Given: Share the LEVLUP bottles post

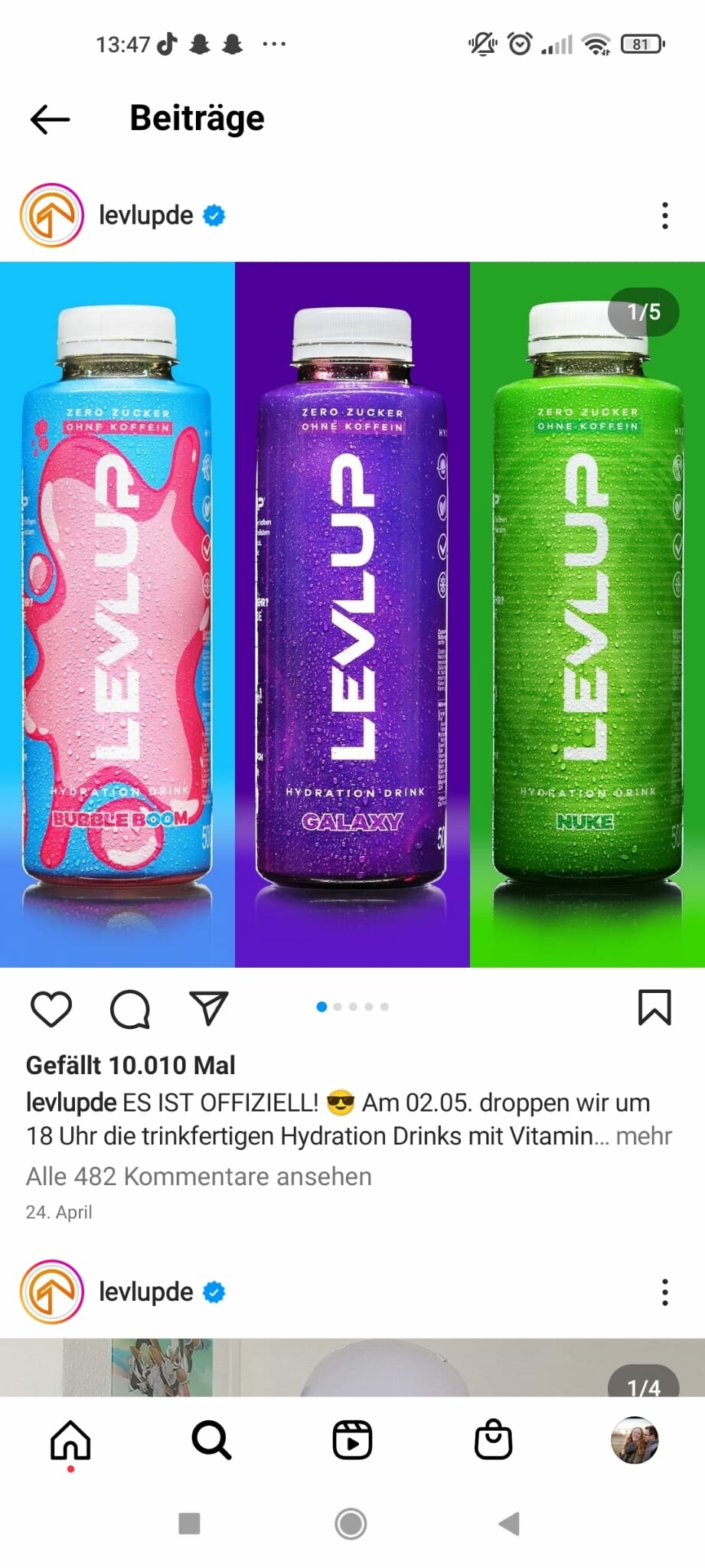Looking at the screenshot, I should coord(208,1008).
